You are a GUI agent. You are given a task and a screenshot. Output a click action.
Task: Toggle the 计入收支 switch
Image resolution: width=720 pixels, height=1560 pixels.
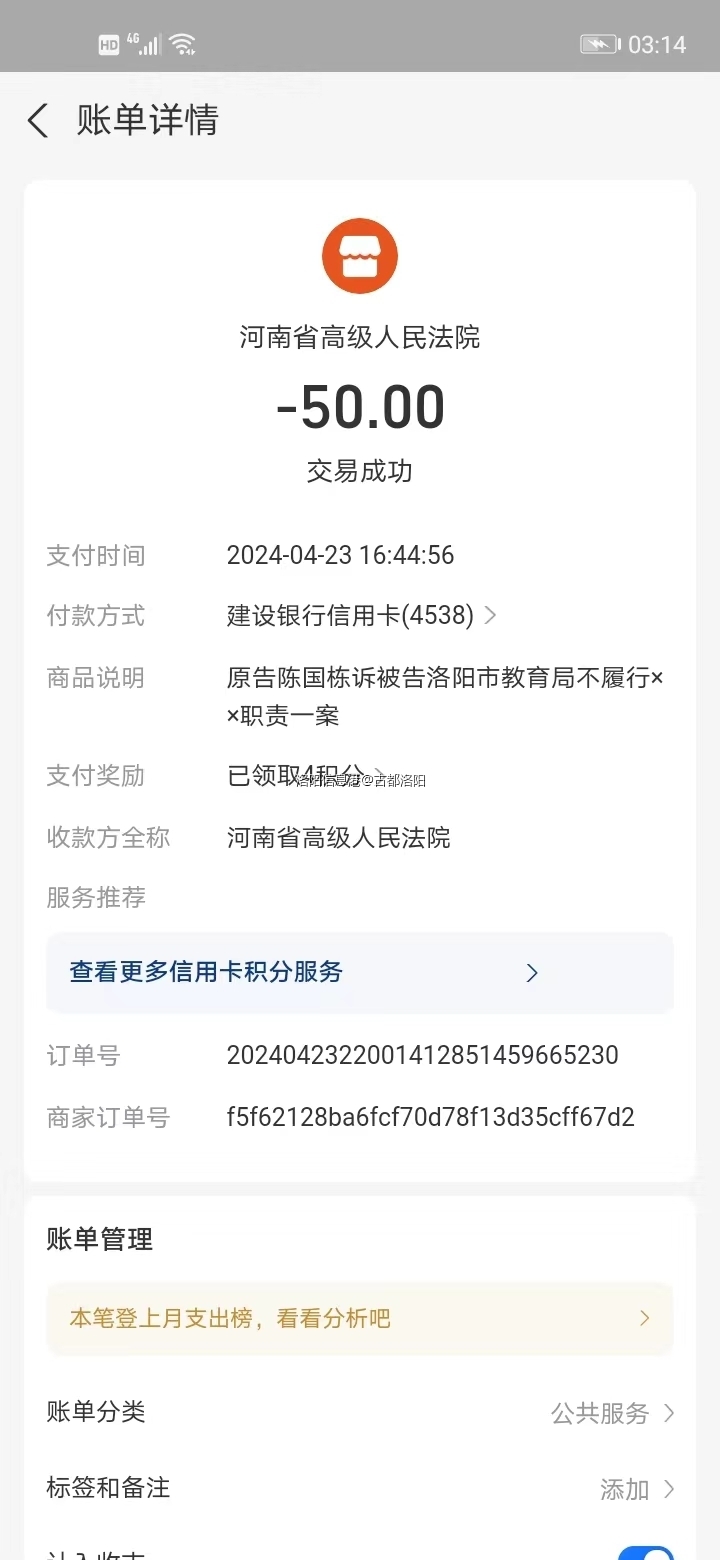[645, 1553]
